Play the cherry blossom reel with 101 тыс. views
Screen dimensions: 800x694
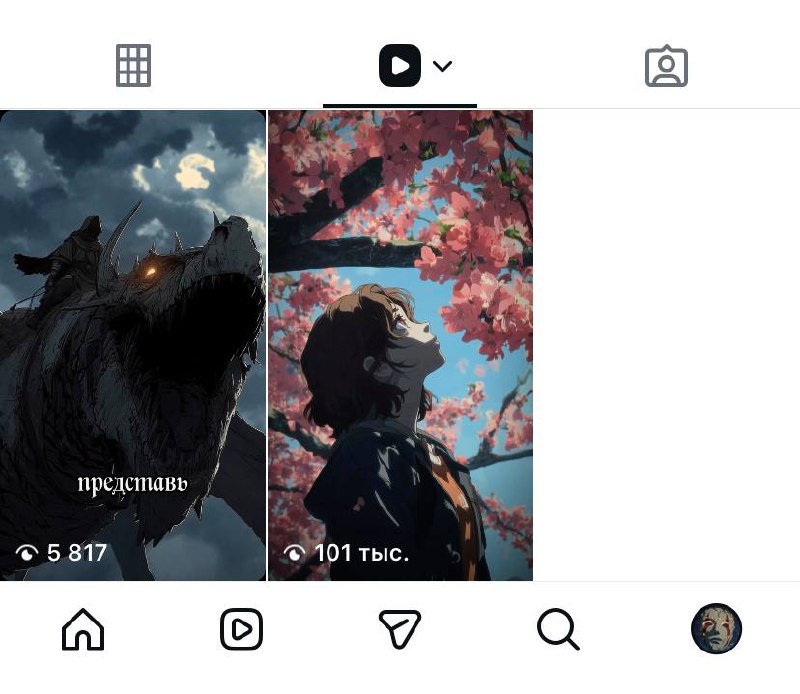[400, 344]
